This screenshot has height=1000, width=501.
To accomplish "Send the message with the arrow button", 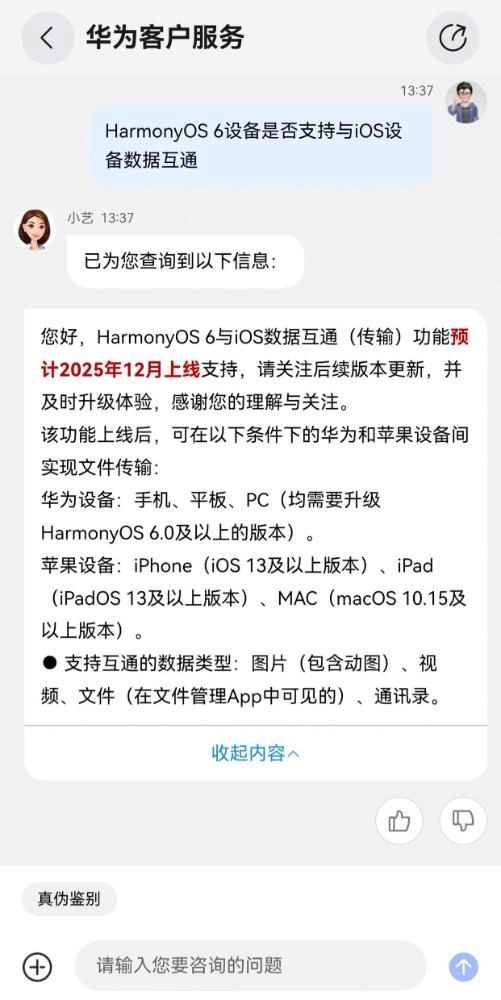I will click(x=463, y=967).
